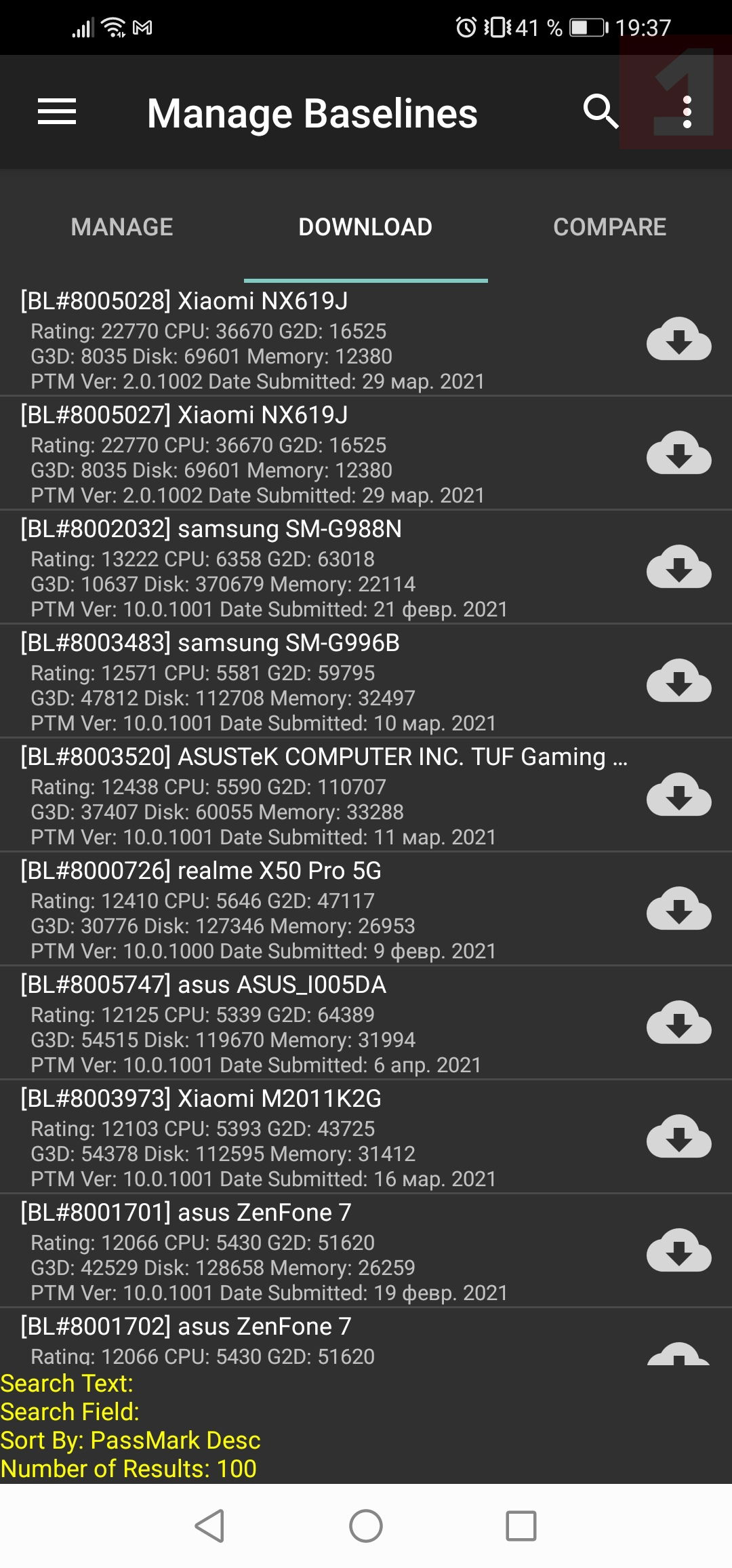
Task: Download baseline BL#8001701 asus ZenFone 7
Action: point(678,1250)
